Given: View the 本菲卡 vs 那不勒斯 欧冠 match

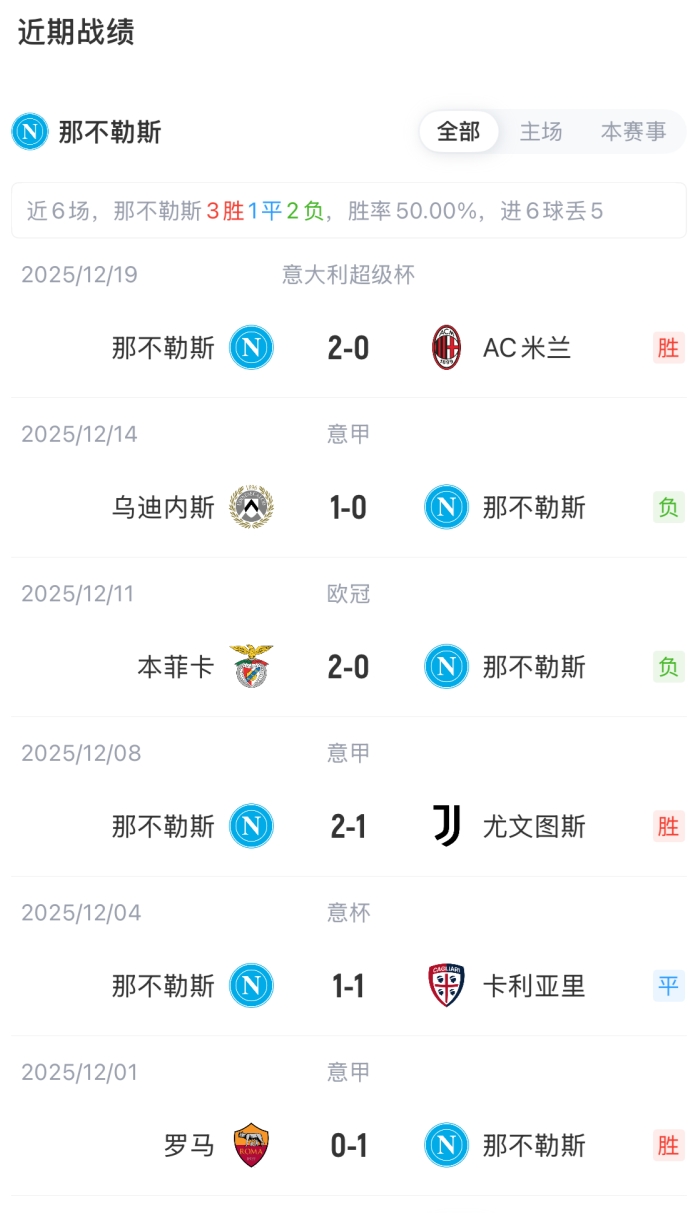Looking at the screenshot, I should [x=348, y=667].
